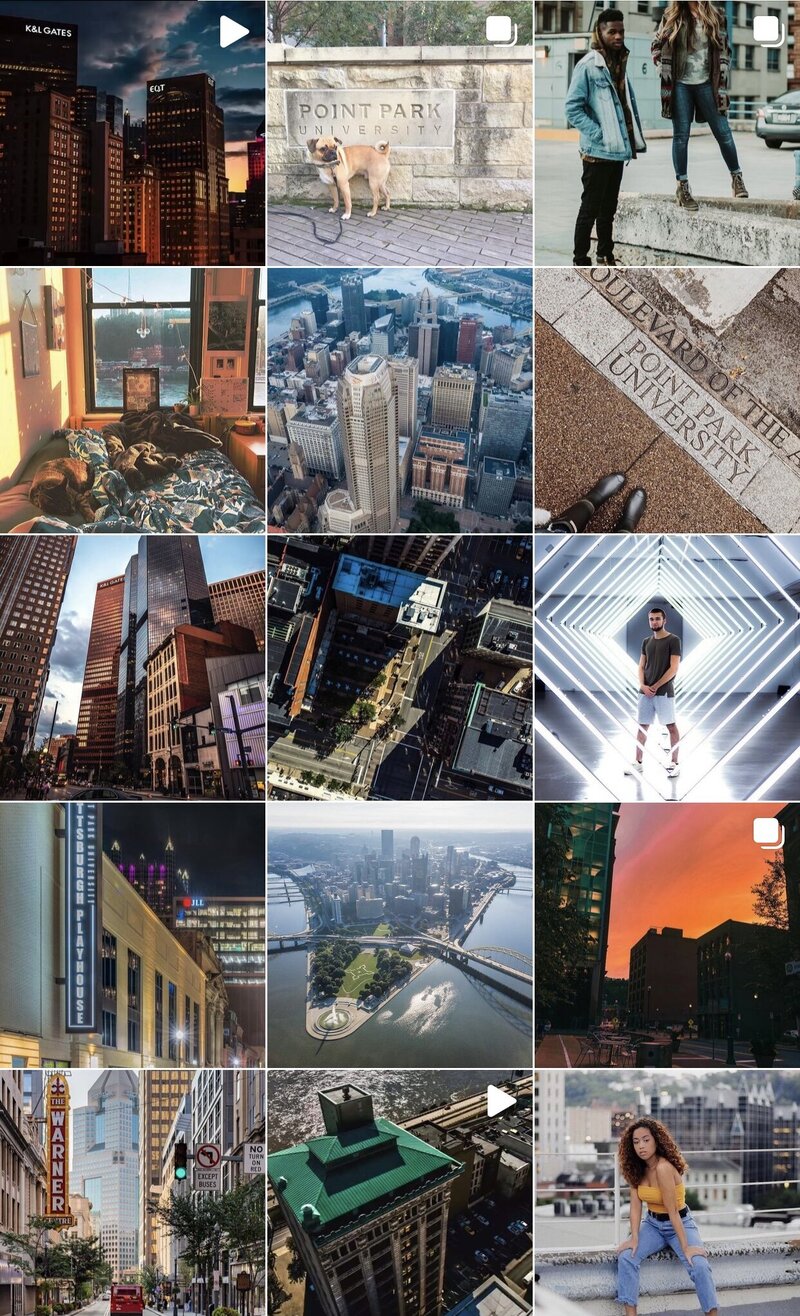
Task: Open the aerial Point State Park photo
Action: [x=399, y=934]
